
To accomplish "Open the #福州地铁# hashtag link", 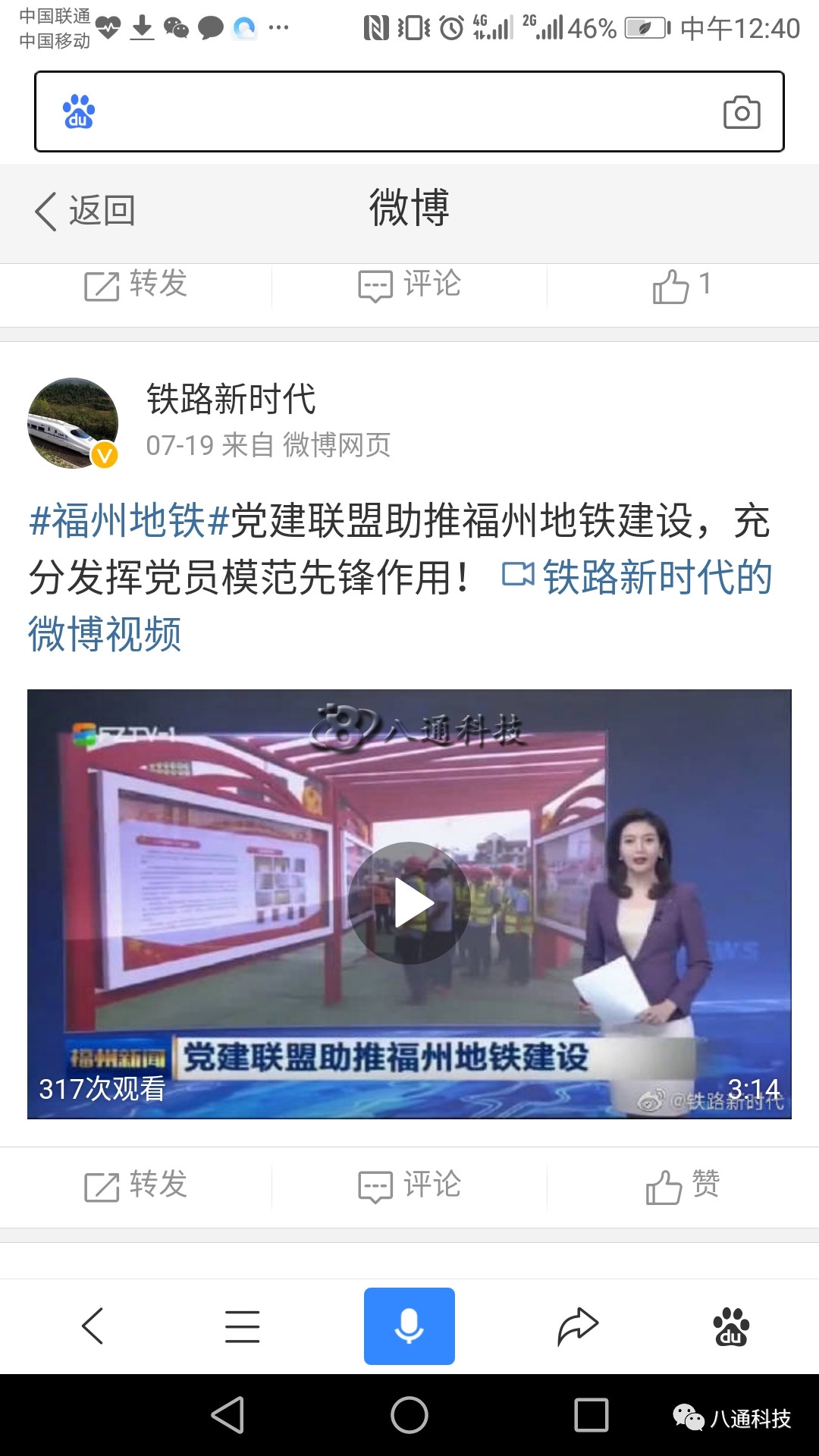I will coord(129,521).
